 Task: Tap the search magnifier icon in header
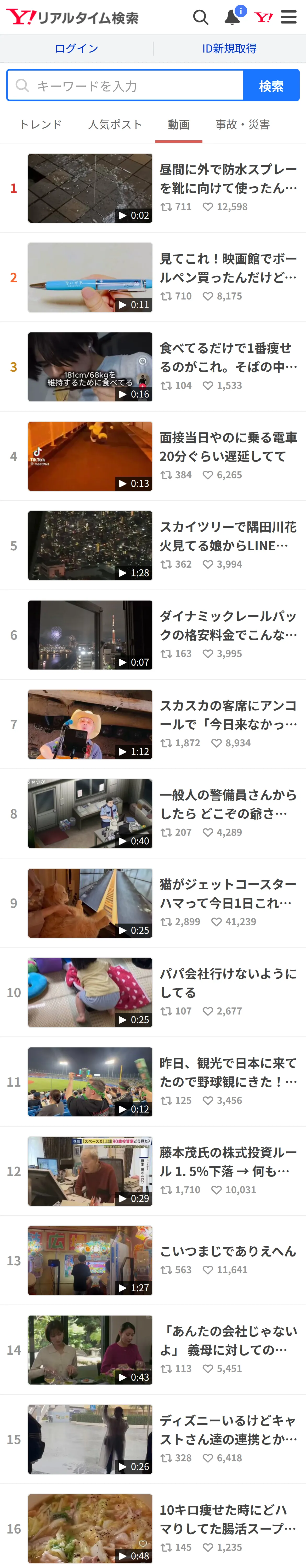coord(201,17)
